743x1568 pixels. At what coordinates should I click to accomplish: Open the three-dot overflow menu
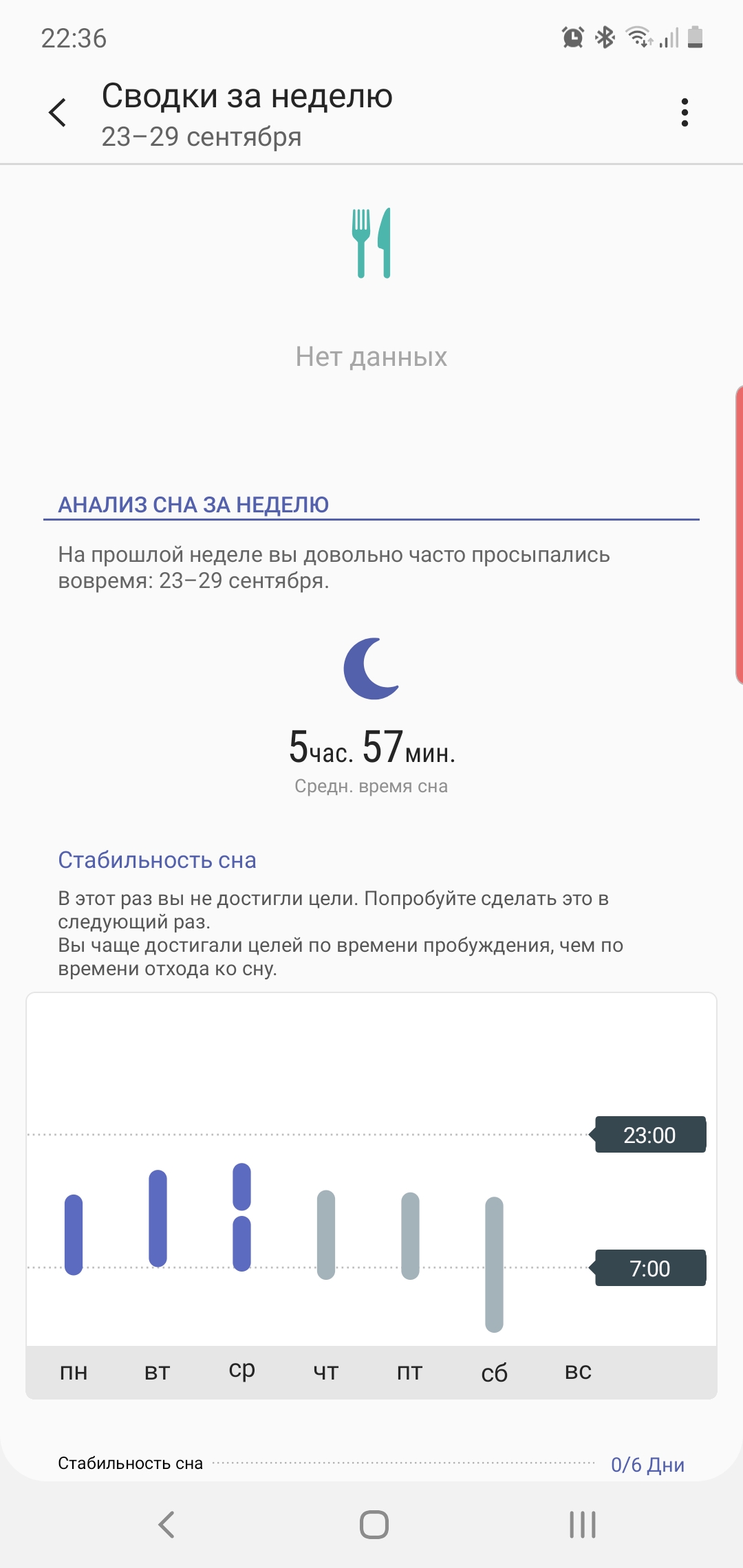pos(685,113)
